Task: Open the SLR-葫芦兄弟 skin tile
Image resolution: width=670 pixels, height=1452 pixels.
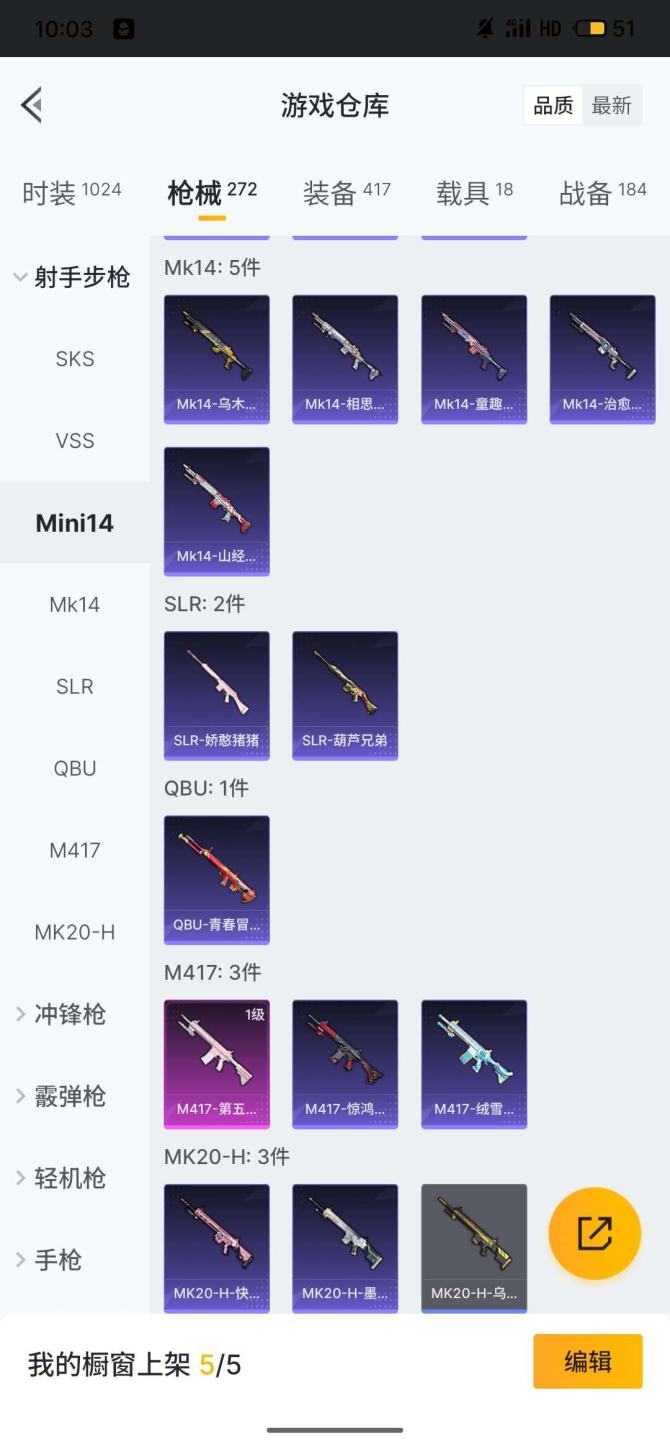Action: tap(345, 695)
